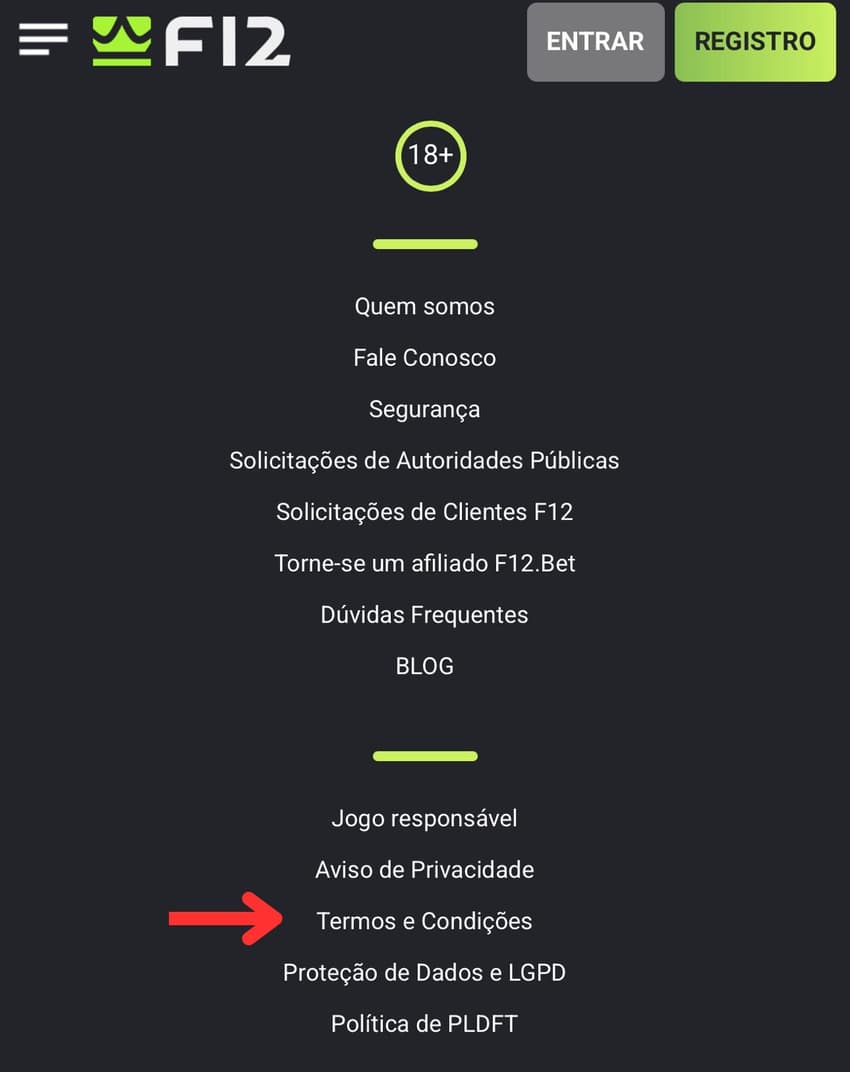This screenshot has width=850, height=1072.
Task: Click the green divider above Quem somos
Action: click(425, 243)
